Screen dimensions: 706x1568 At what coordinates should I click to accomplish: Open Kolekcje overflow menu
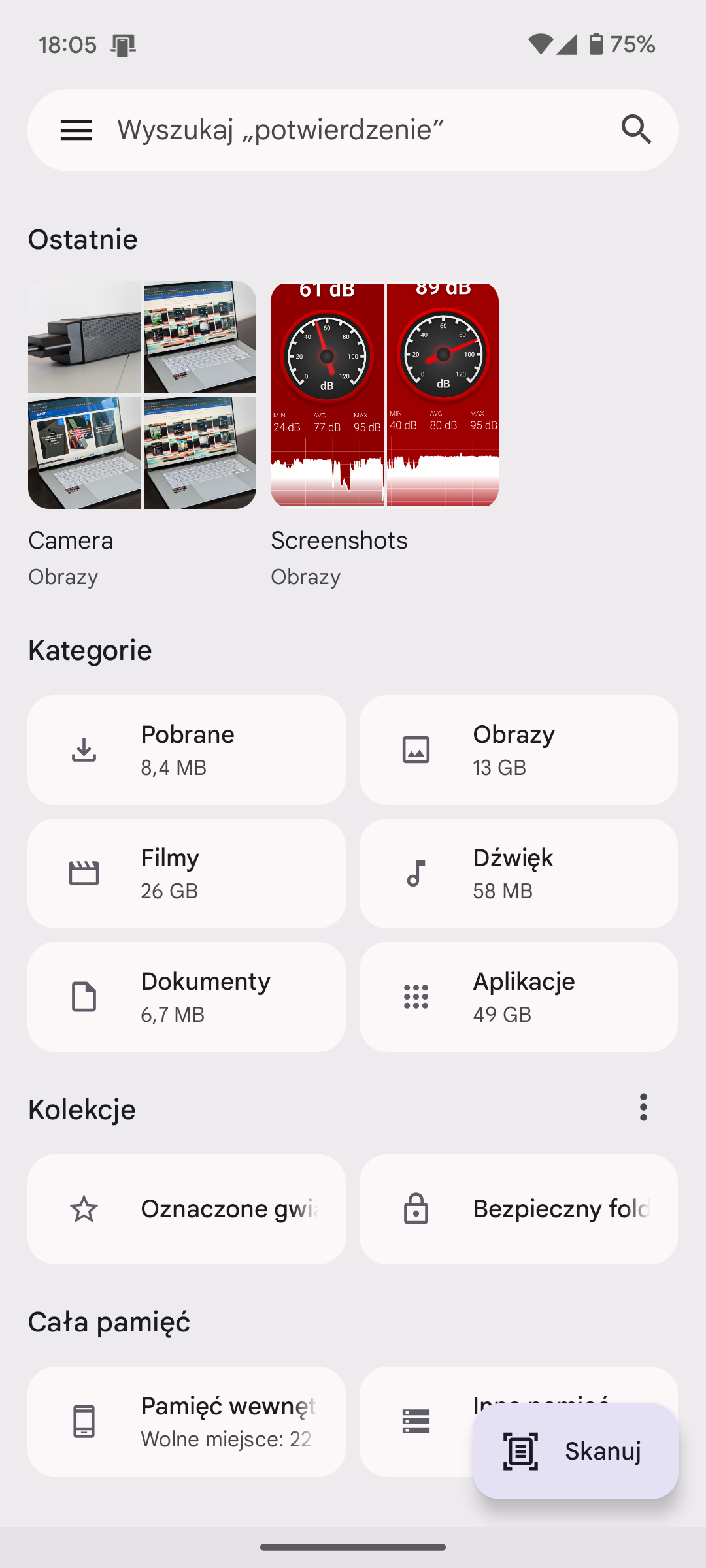[x=643, y=1107]
